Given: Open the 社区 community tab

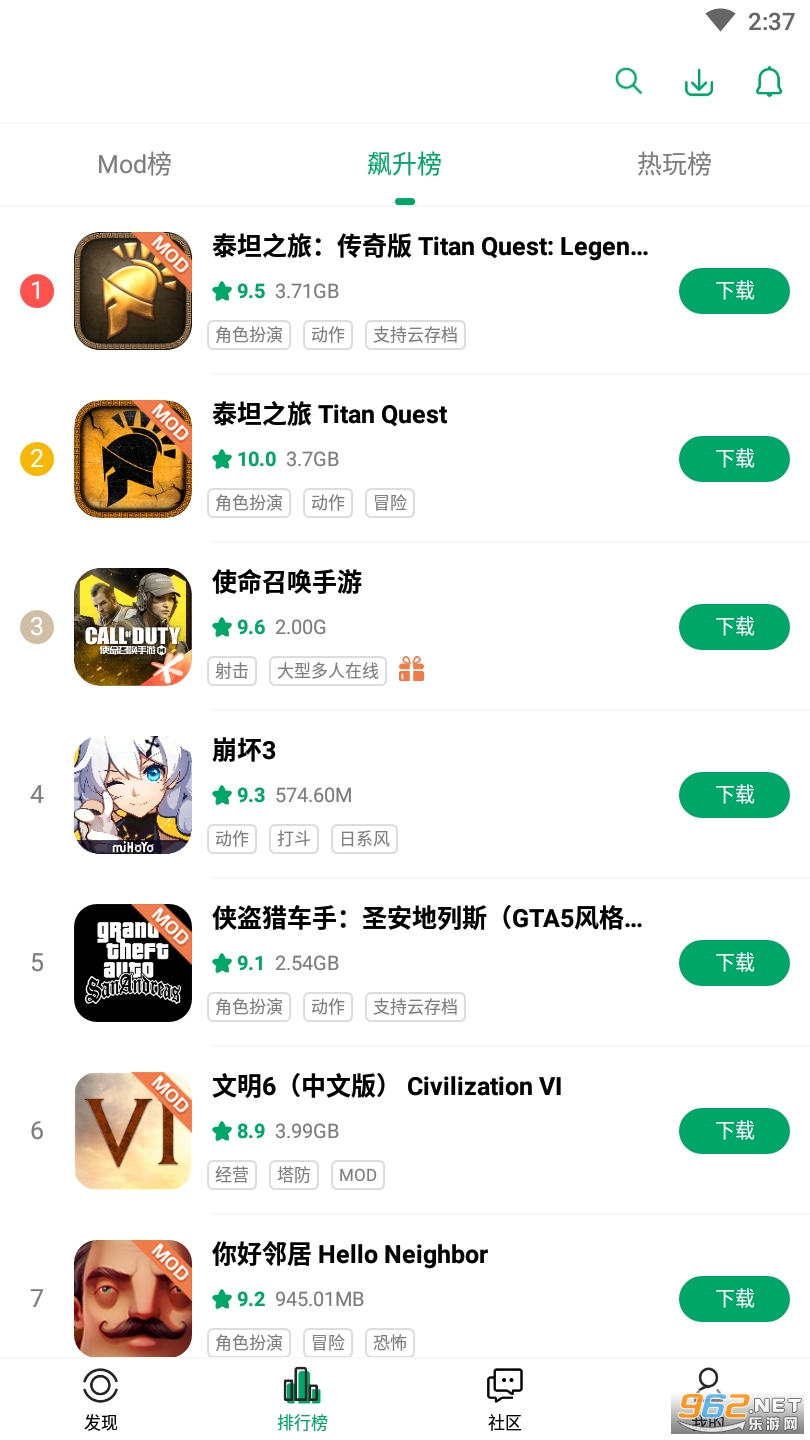Looking at the screenshot, I should pos(505,1400).
